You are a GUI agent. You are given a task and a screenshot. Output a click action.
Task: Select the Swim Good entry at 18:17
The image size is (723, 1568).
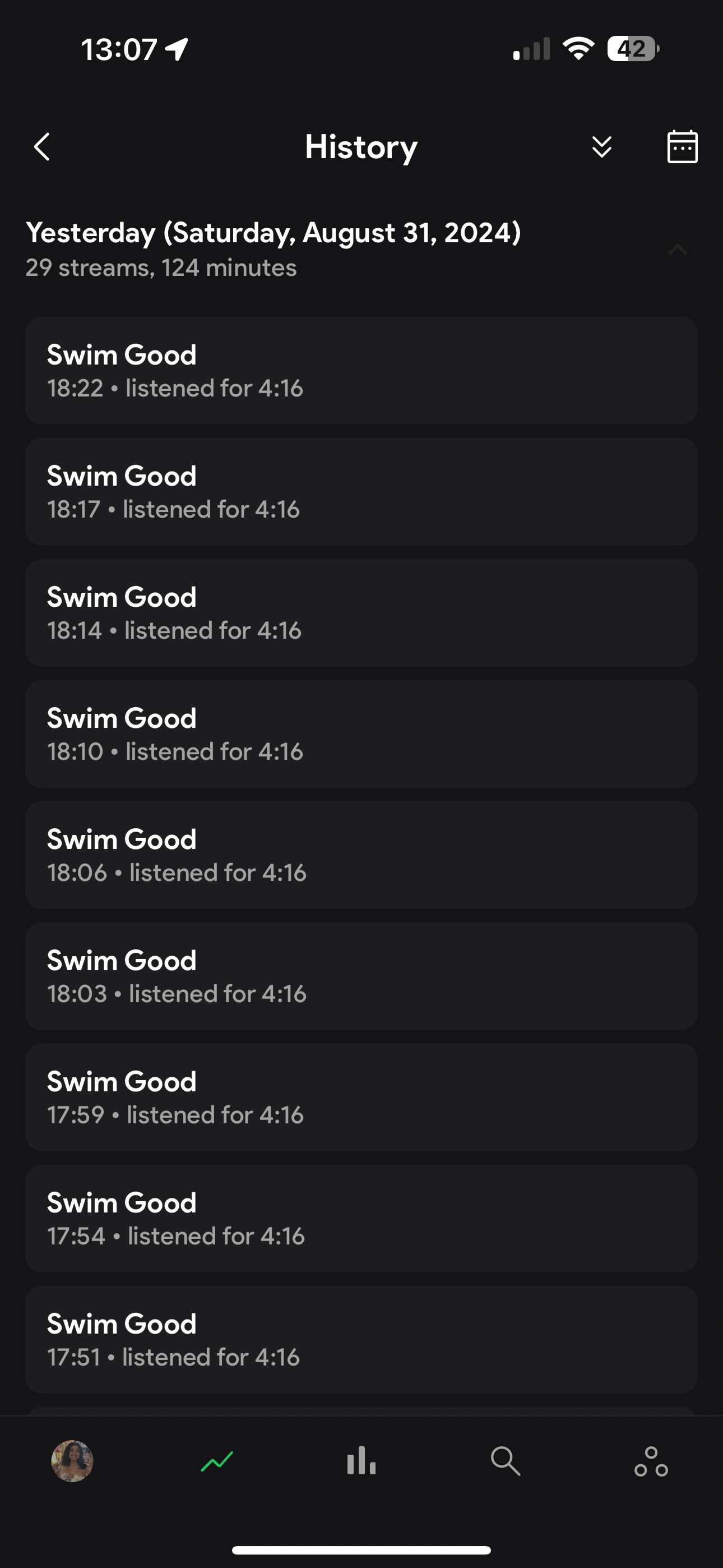pos(361,491)
